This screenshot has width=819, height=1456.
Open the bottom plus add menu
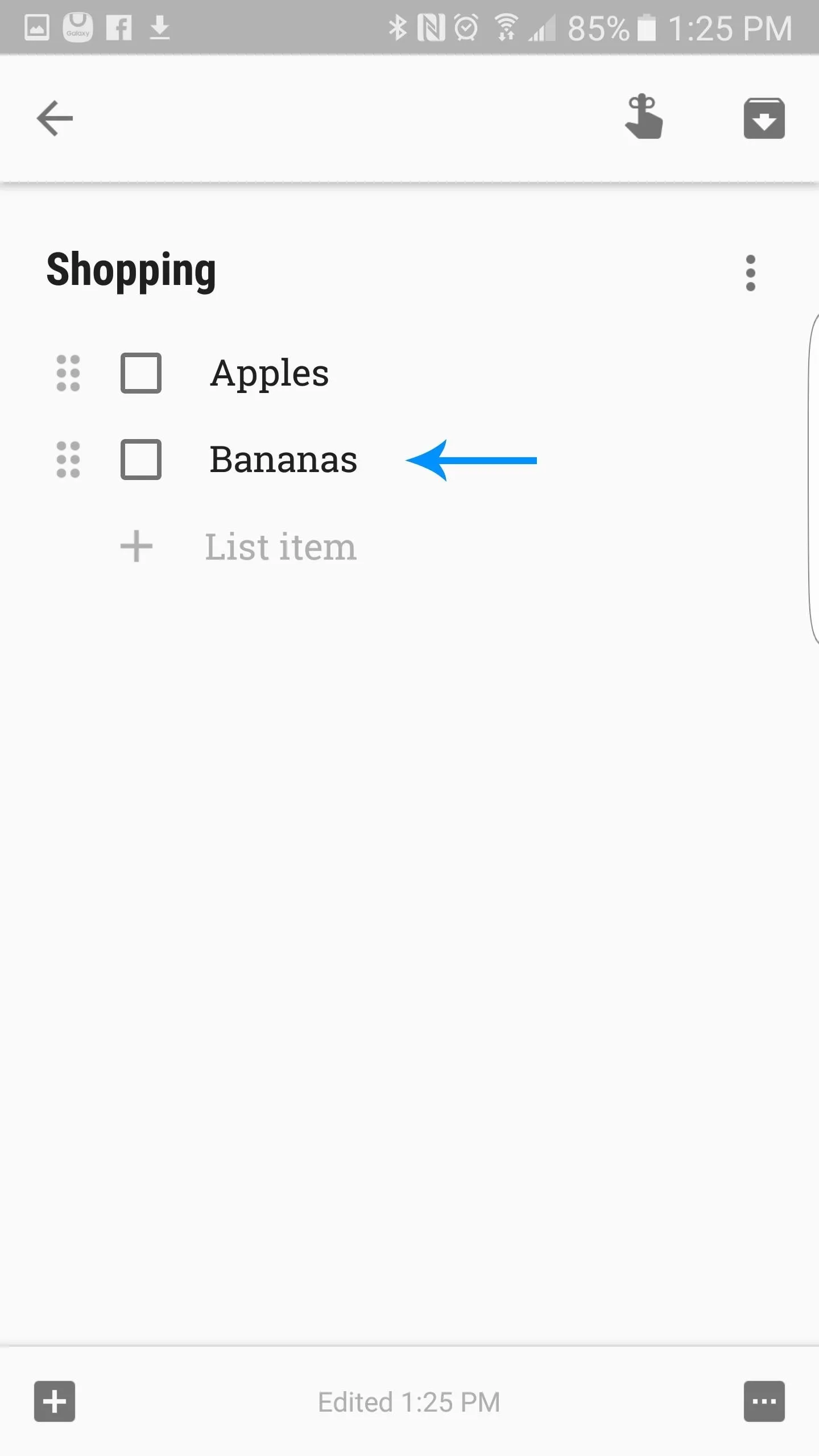pos(55,1401)
